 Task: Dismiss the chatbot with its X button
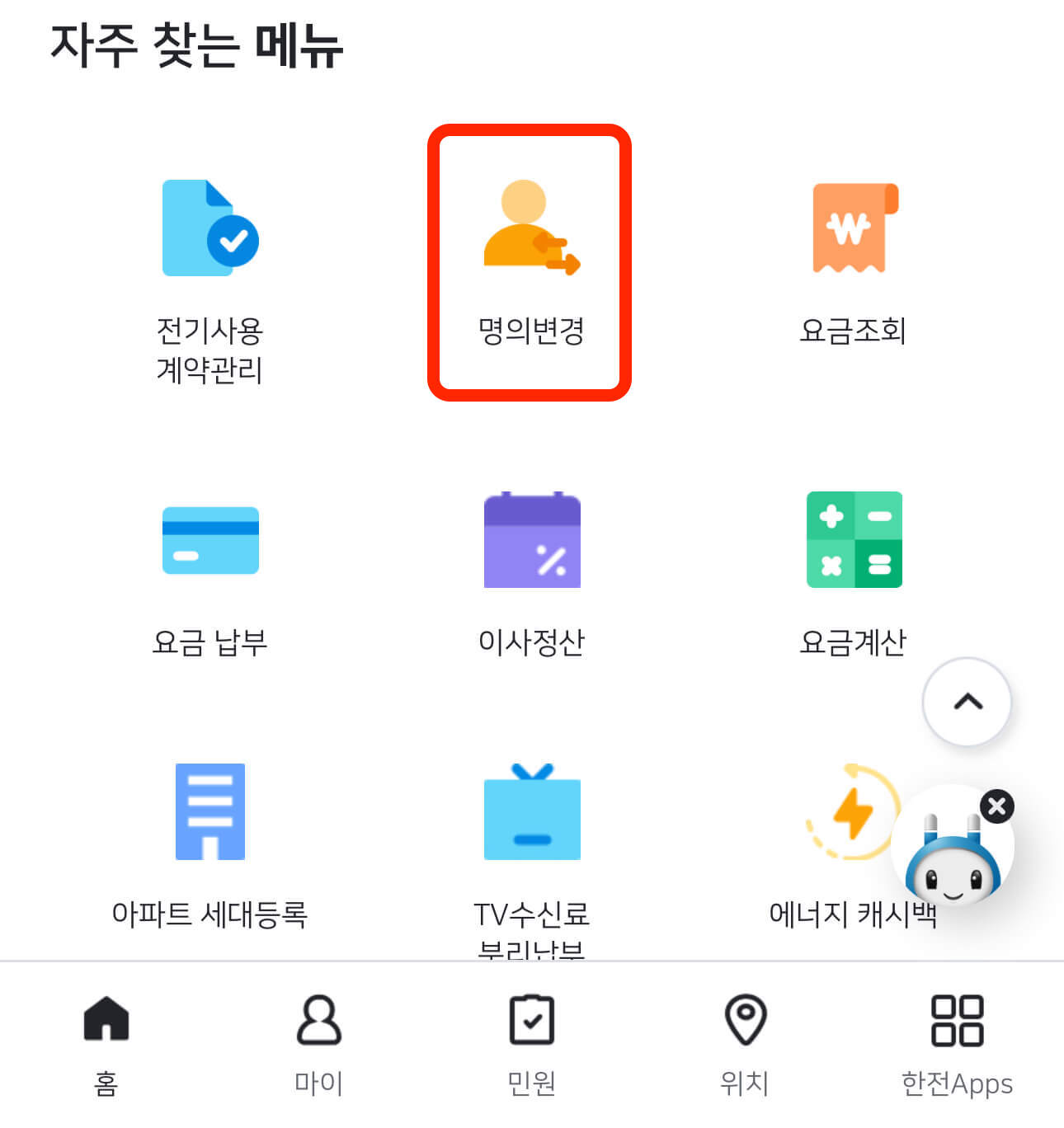[x=996, y=806]
